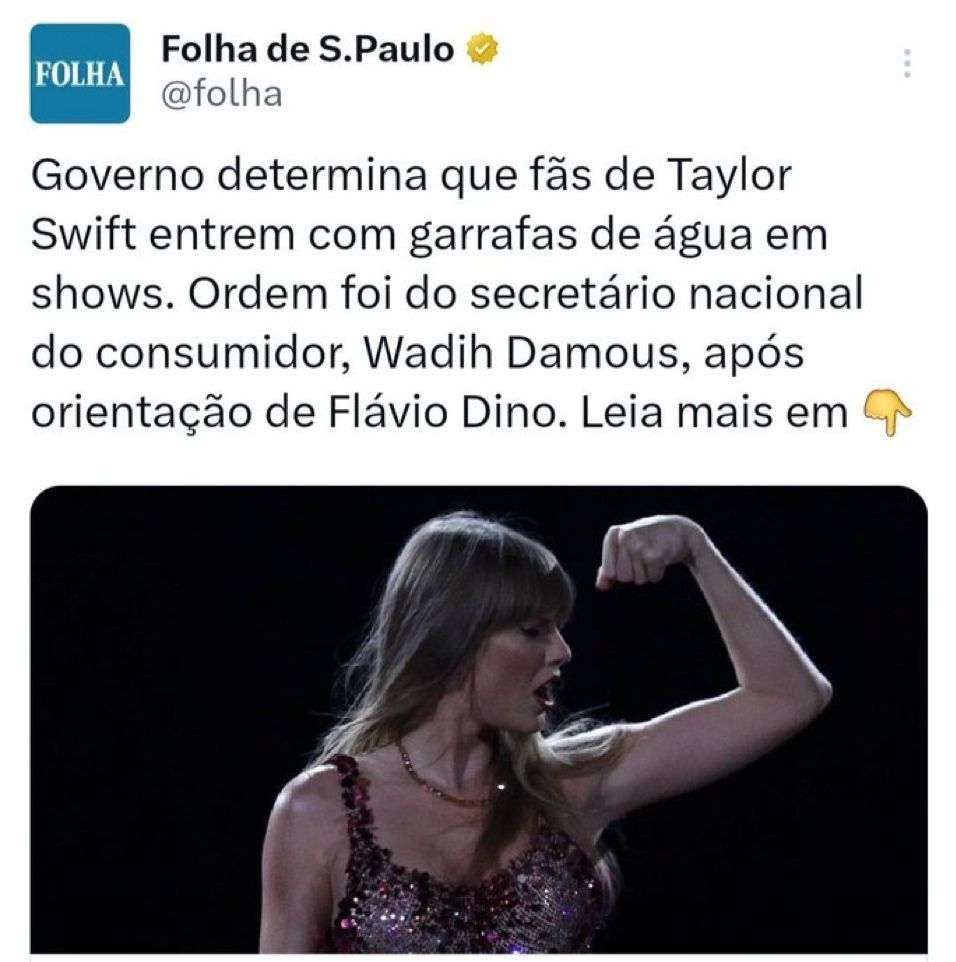This screenshot has height=962, width=956.
Task: Open the article card with the singer photo
Action: coord(478,718)
